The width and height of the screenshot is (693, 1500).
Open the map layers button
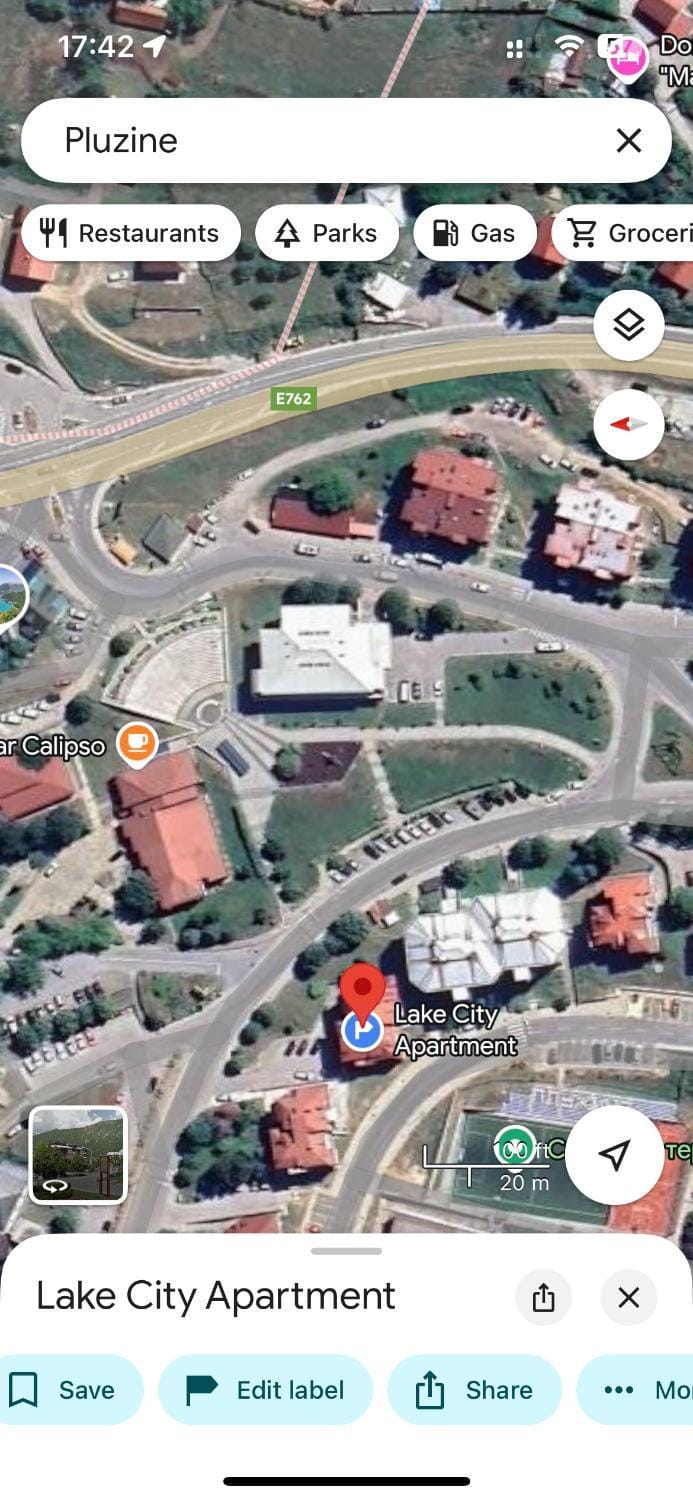(x=628, y=325)
